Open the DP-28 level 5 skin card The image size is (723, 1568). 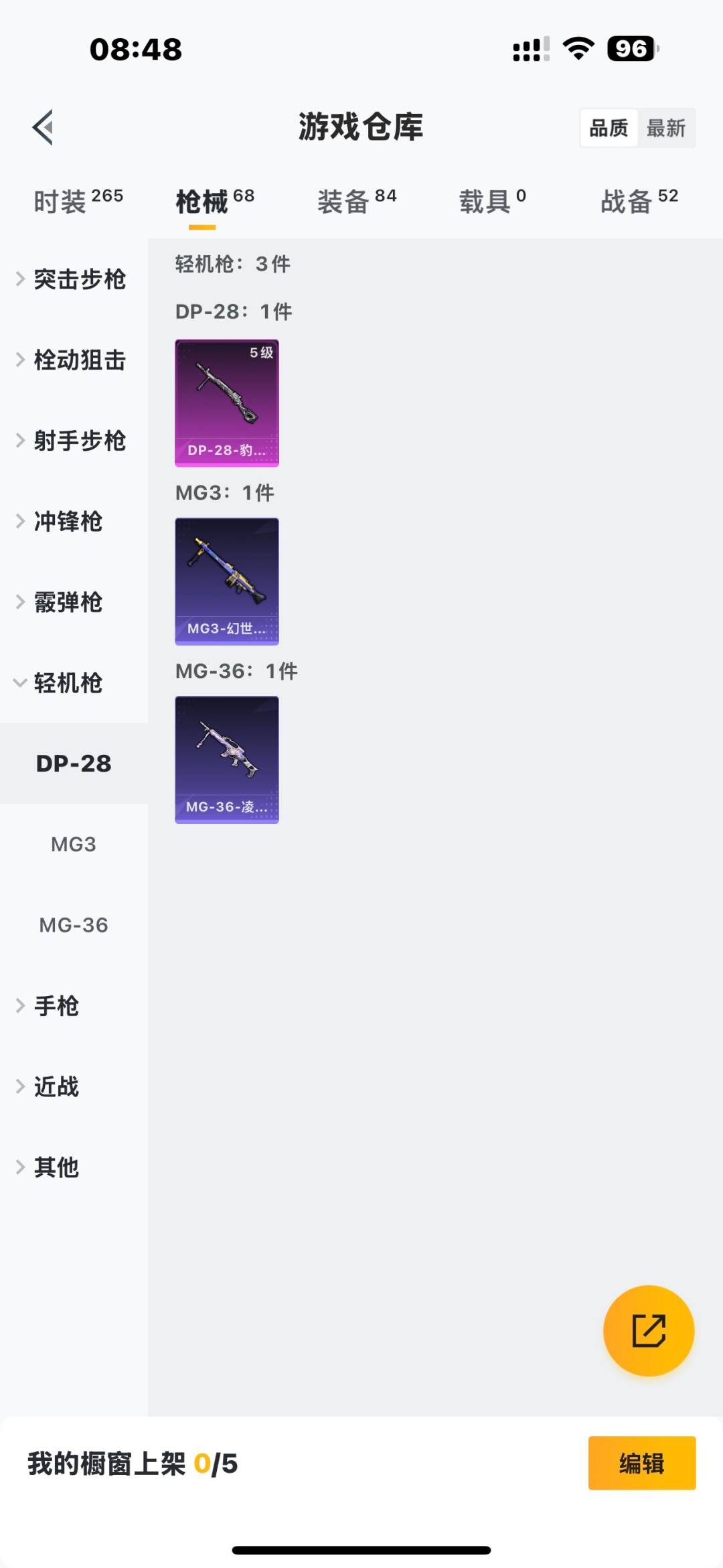point(227,403)
